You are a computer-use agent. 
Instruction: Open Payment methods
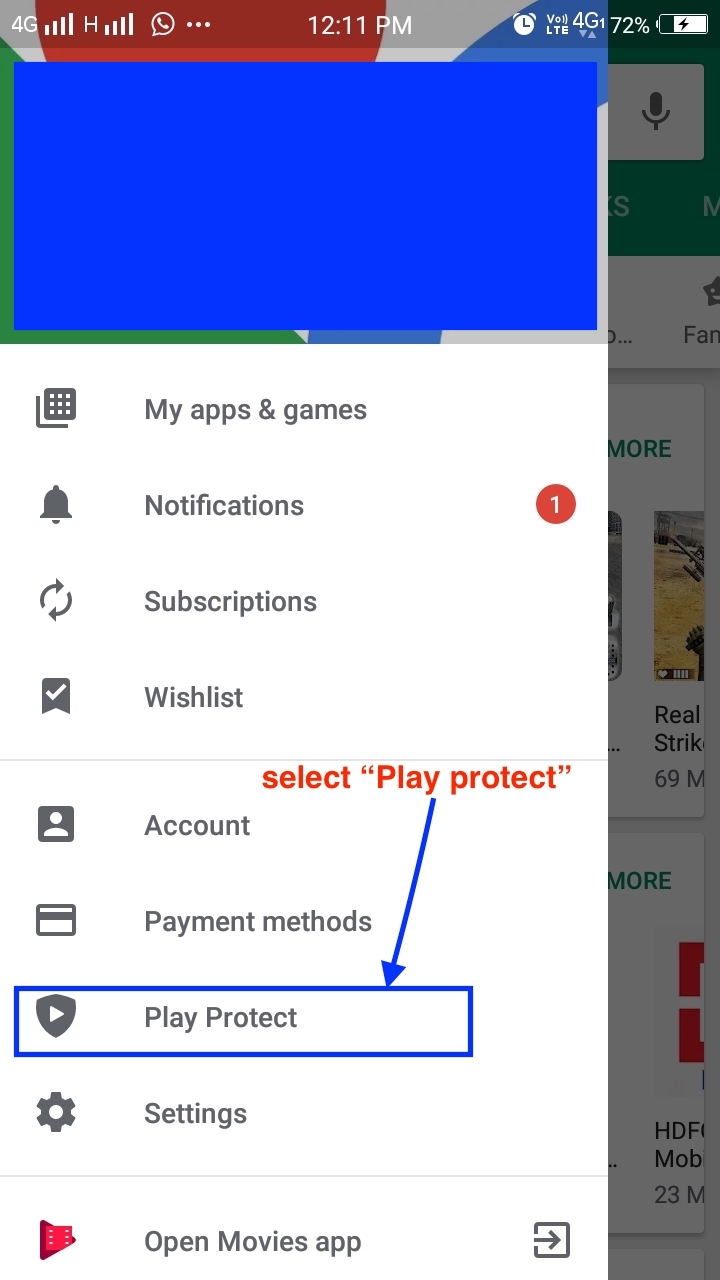[258, 922]
